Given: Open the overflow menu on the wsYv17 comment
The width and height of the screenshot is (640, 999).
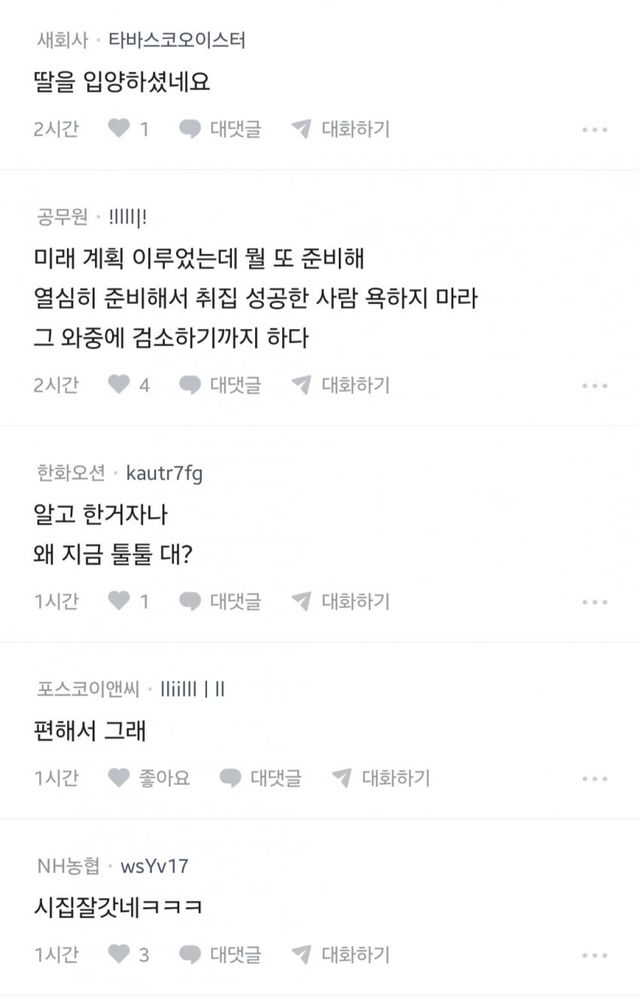Looking at the screenshot, I should click(x=595, y=955).
